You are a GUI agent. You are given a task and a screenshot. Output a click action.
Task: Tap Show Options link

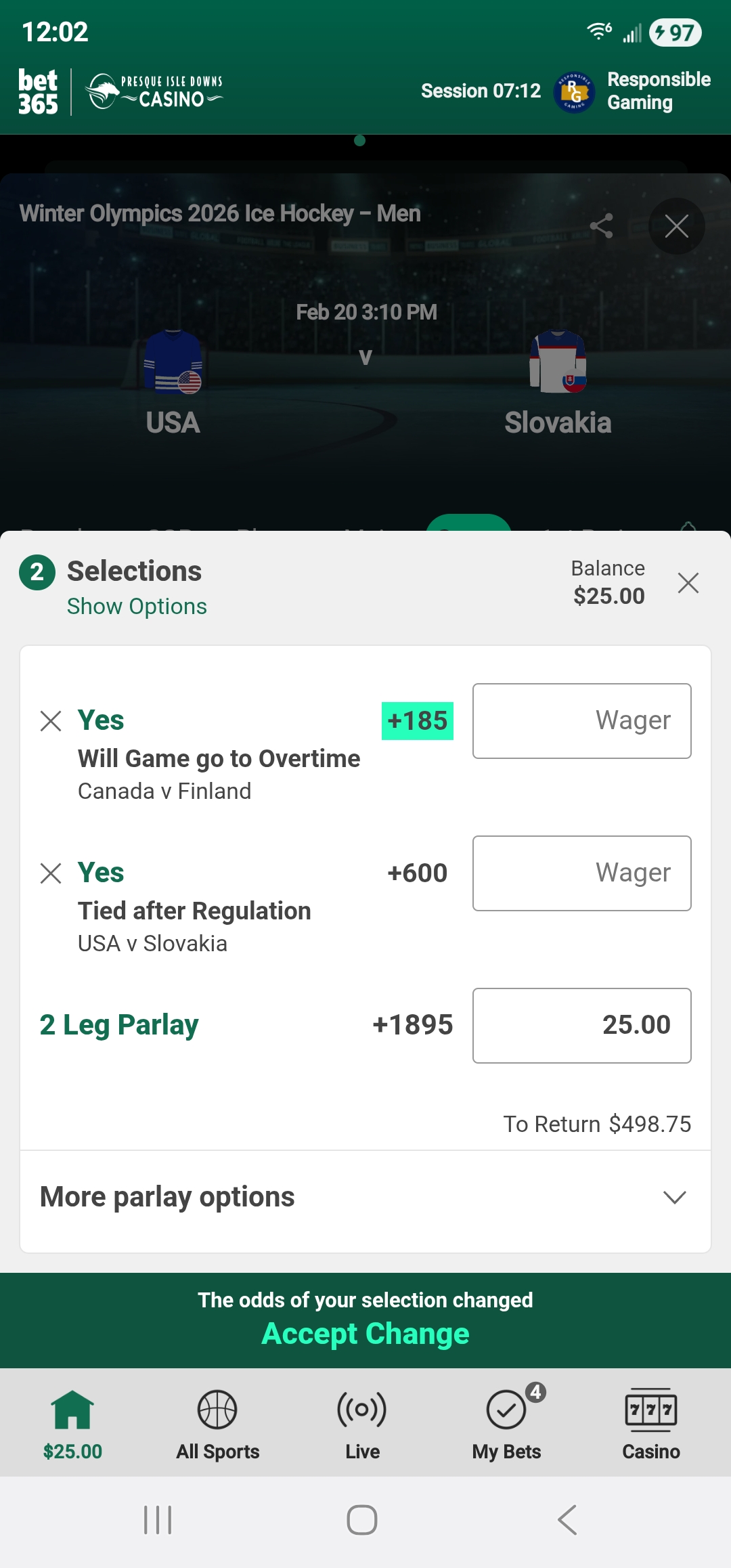(x=137, y=607)
